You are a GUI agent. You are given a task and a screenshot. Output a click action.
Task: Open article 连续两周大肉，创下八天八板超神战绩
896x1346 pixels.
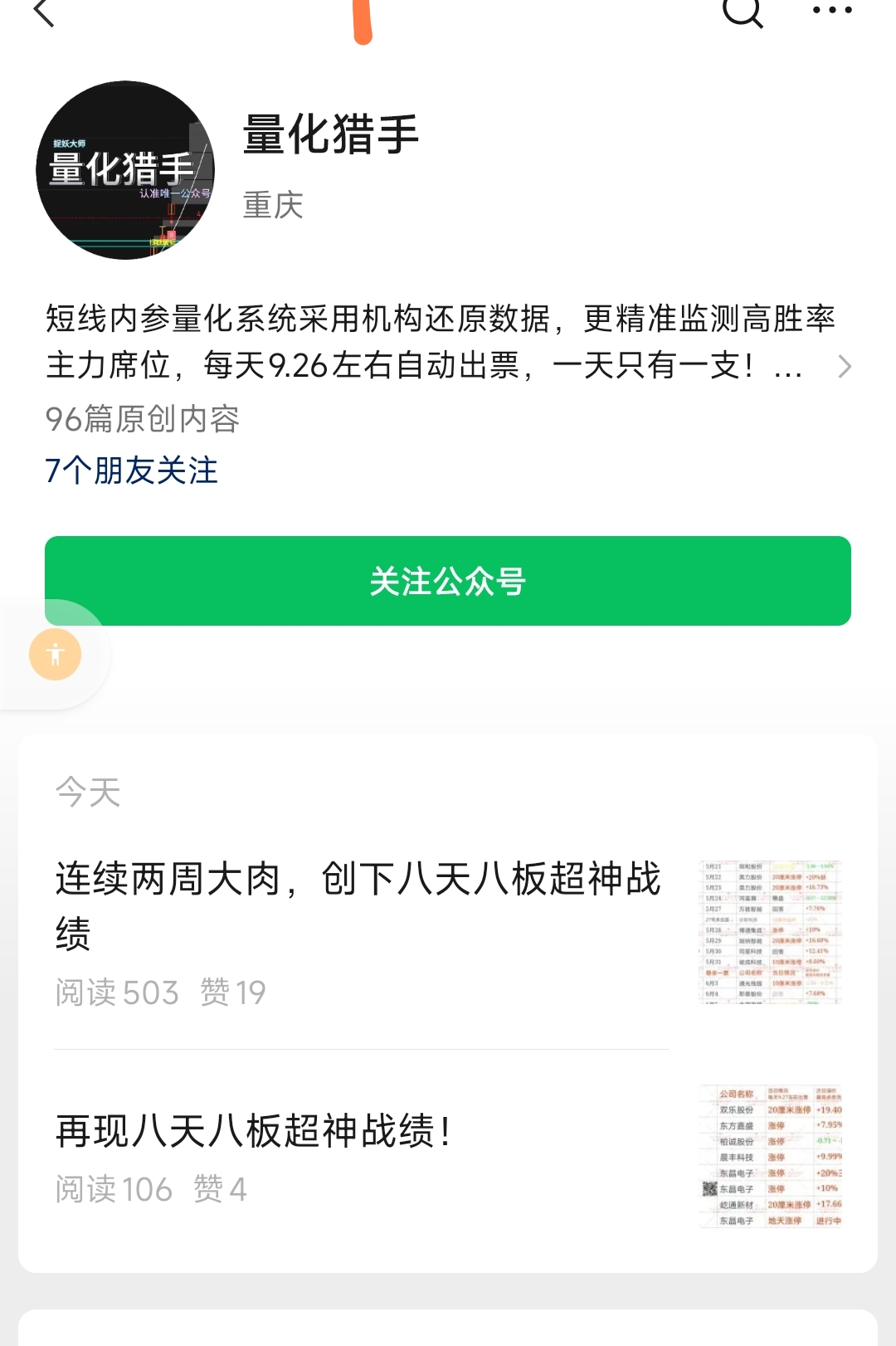tap(358, 905)
